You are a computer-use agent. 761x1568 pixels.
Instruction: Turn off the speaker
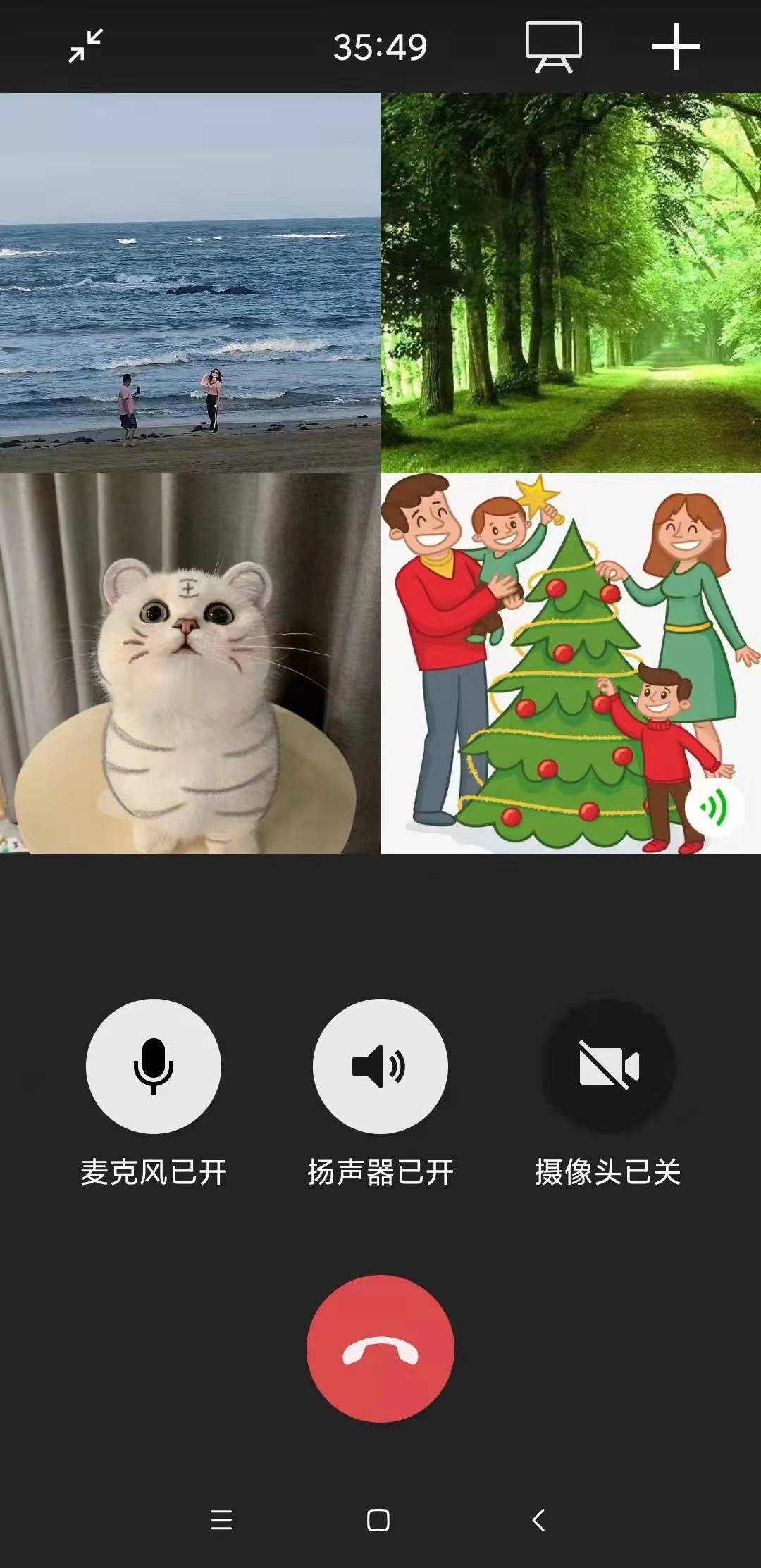tap(380, 1066)
